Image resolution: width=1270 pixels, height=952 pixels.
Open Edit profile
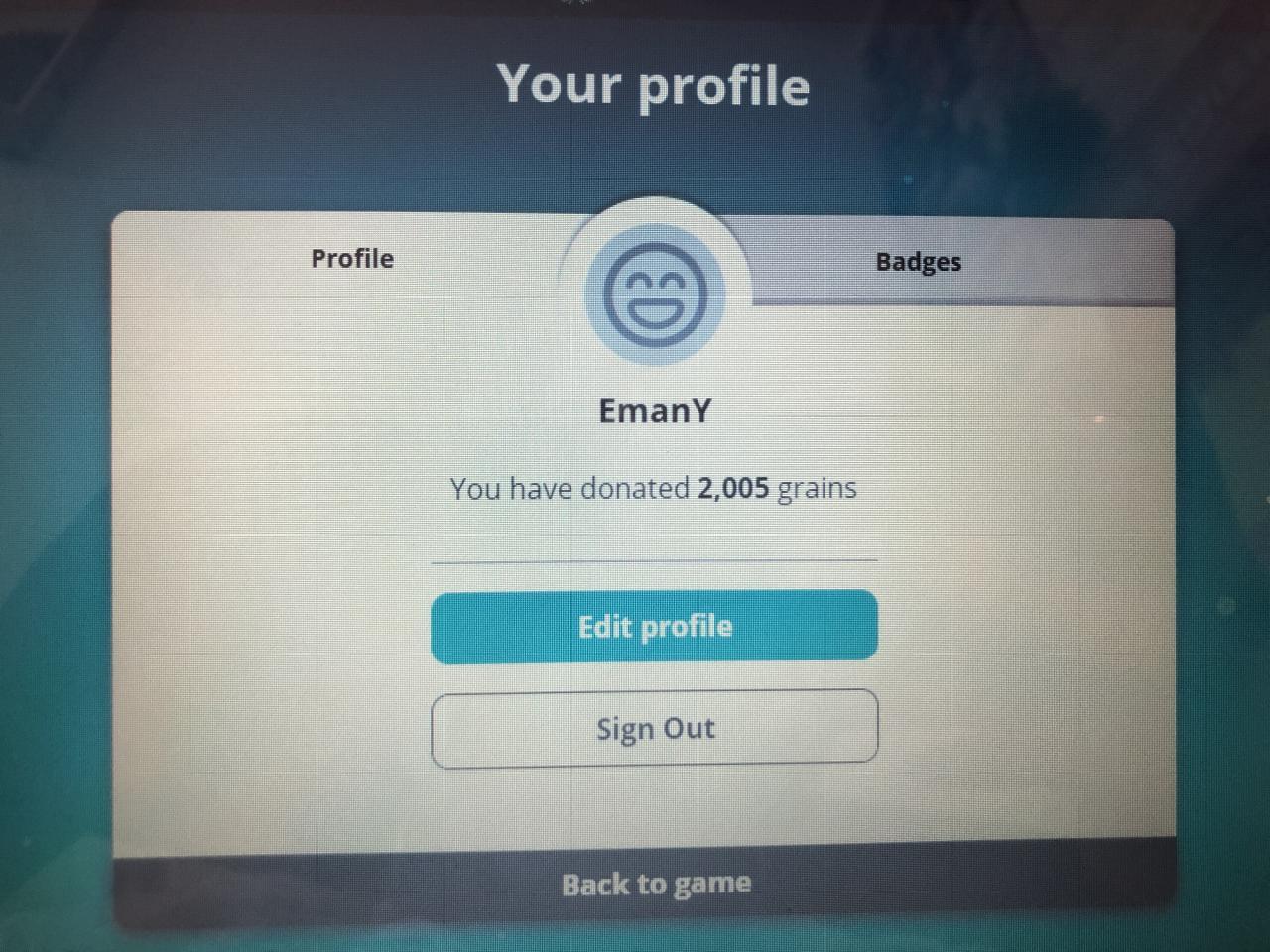(654, 627)
